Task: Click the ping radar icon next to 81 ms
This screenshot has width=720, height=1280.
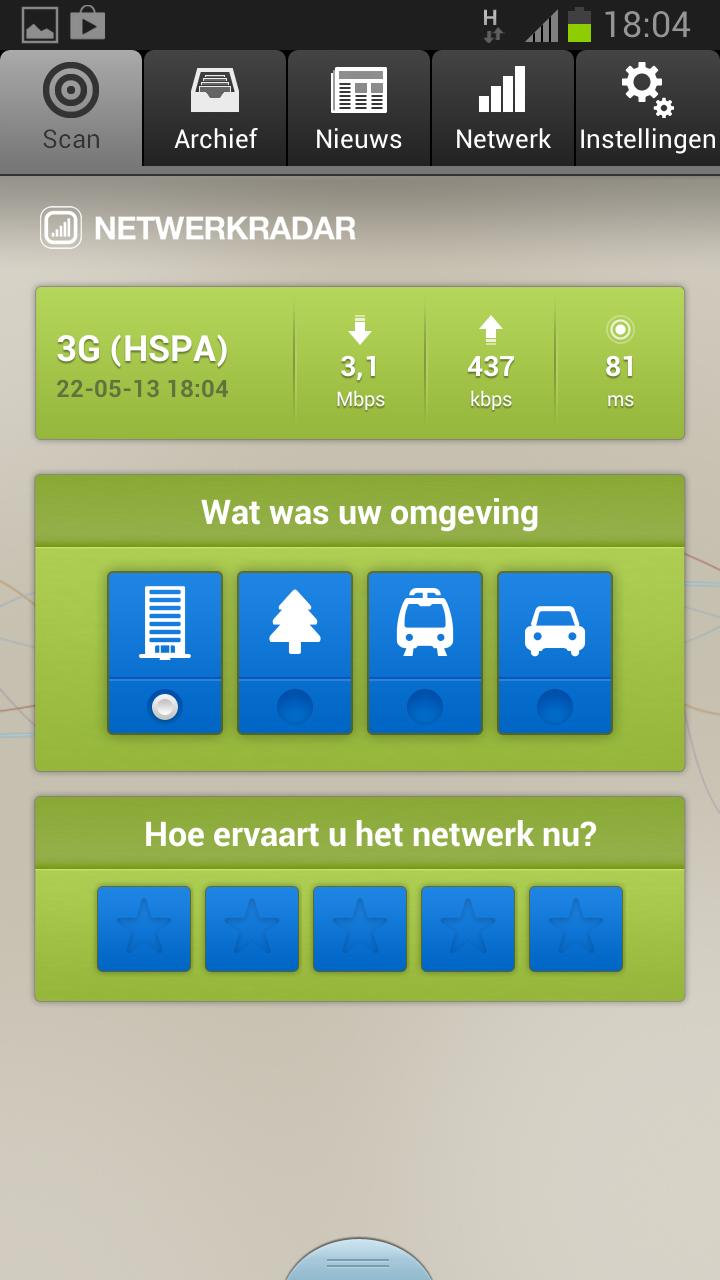Action: pyautogui.click(x=619, y=327)
